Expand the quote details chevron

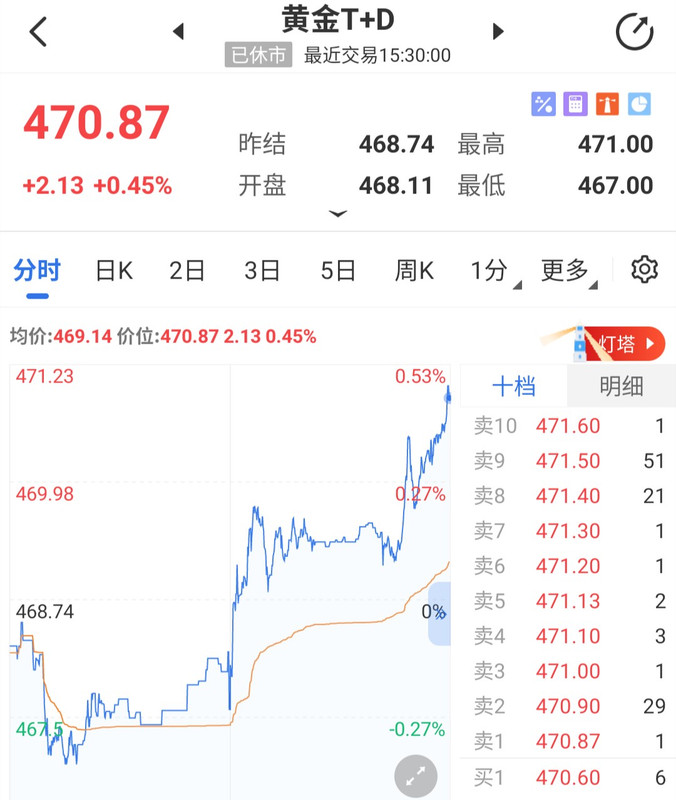click(338, 214)
